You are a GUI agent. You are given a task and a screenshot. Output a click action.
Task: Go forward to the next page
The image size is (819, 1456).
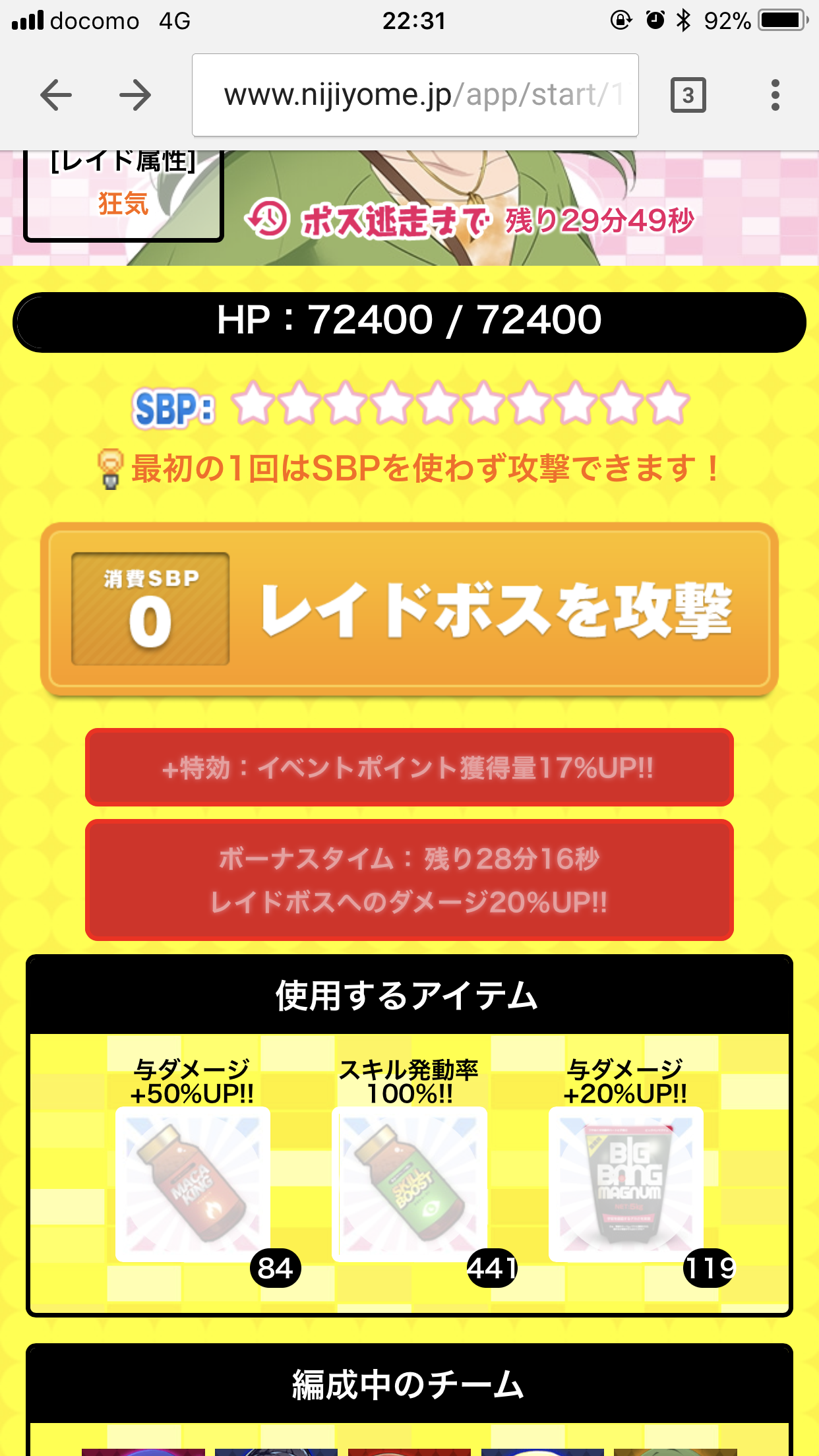pyautogui.click(x=135, y=96)
